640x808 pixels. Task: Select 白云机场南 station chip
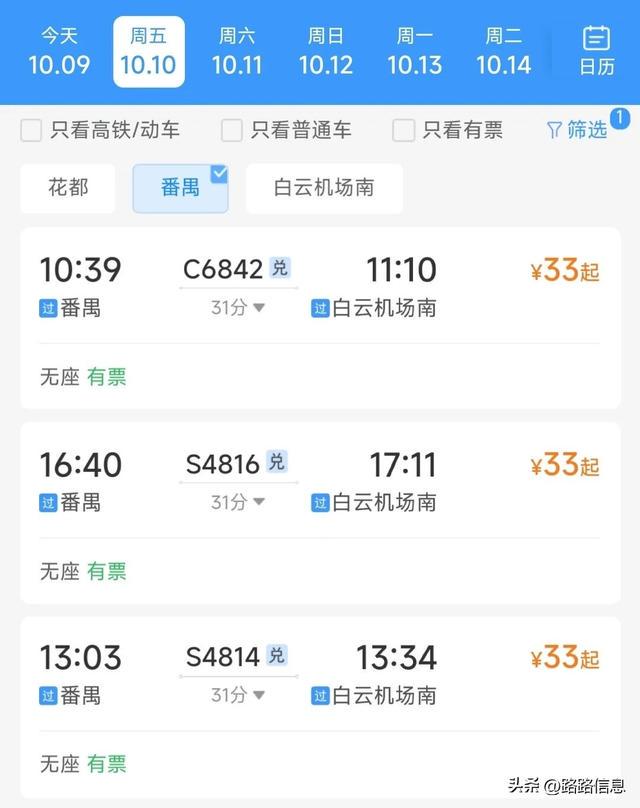[324, 188]
